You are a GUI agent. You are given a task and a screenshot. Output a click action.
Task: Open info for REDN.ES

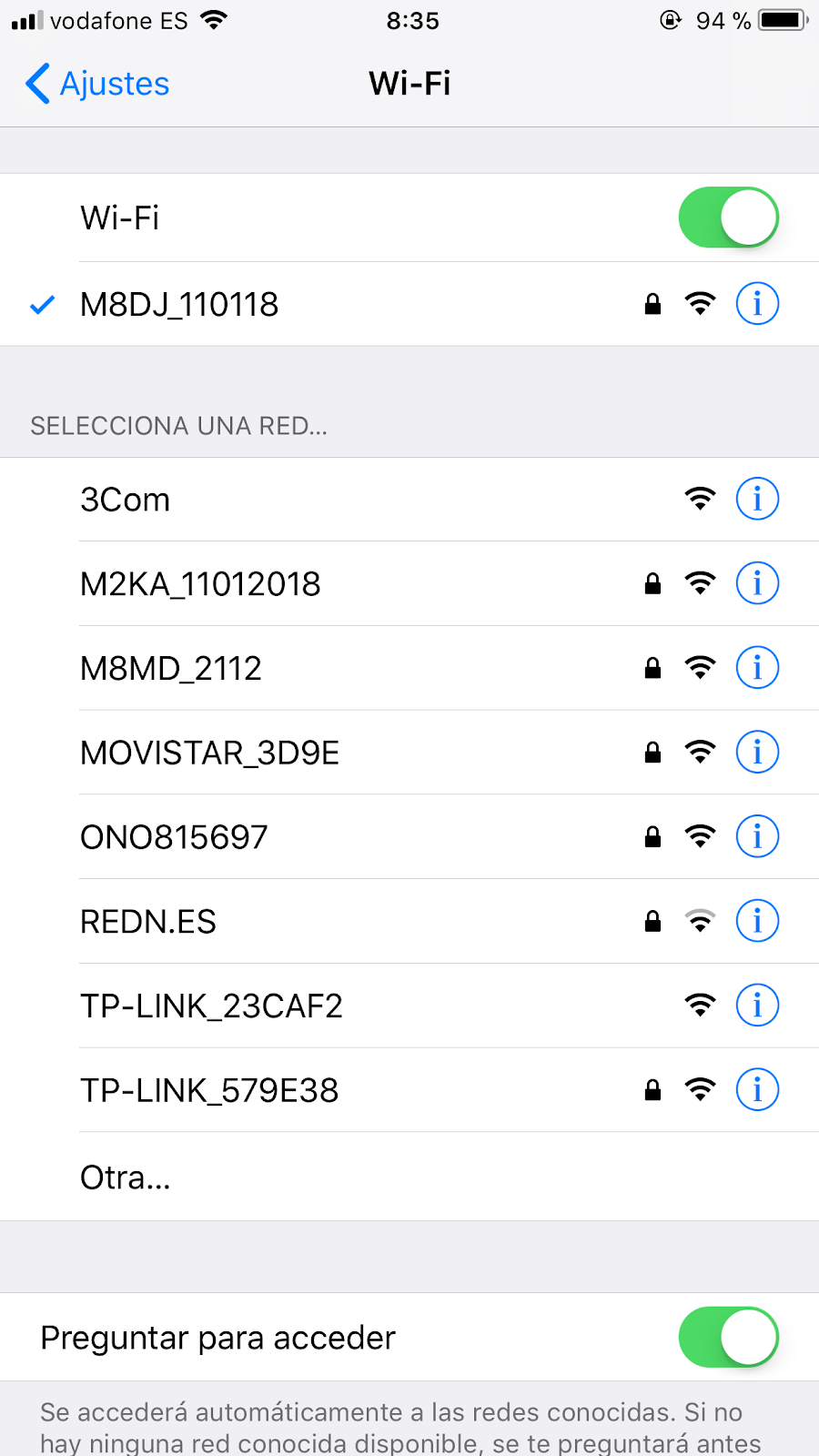point(757,921)
